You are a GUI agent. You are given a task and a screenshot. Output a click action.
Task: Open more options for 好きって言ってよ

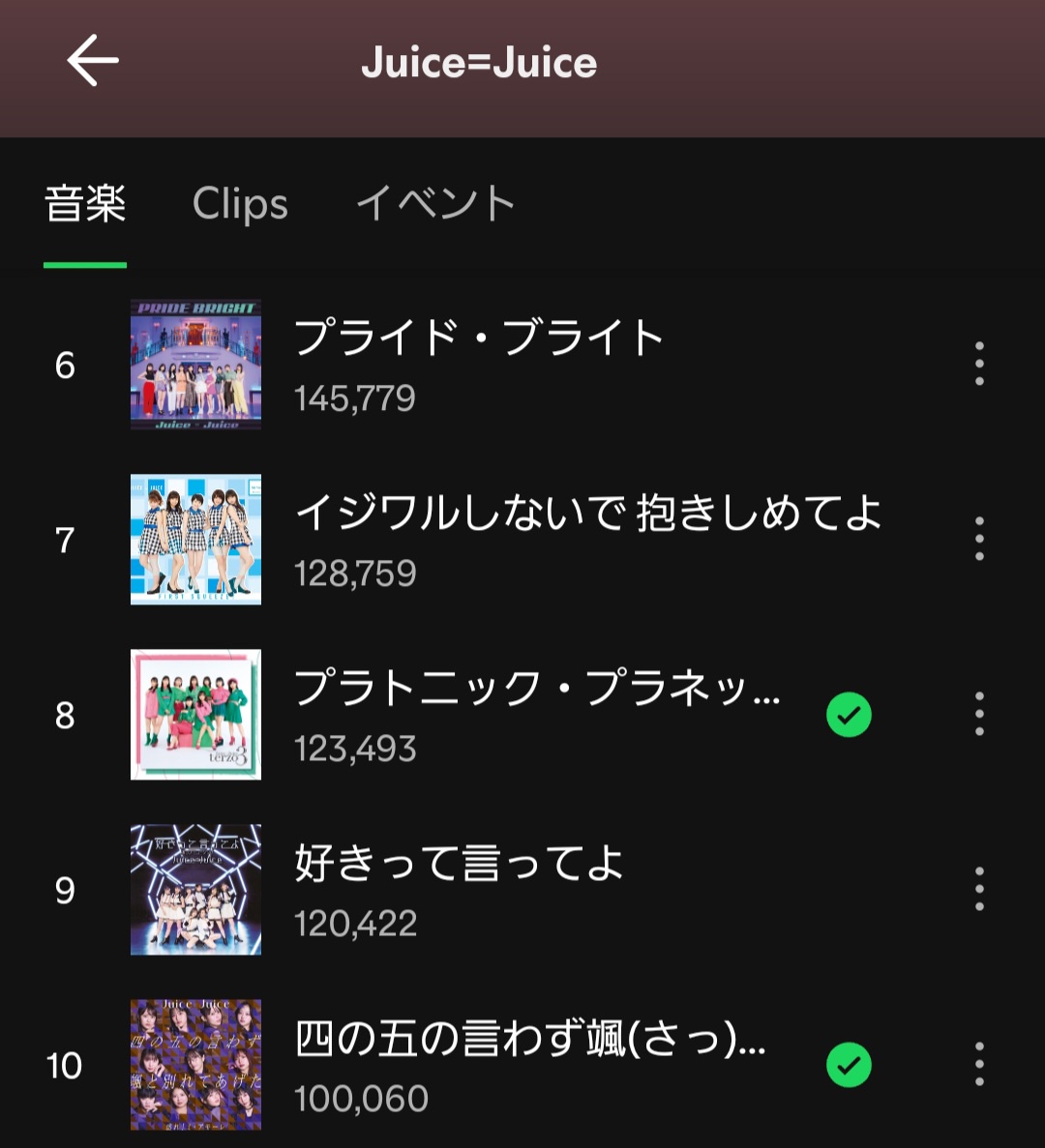tap(979, 889)
